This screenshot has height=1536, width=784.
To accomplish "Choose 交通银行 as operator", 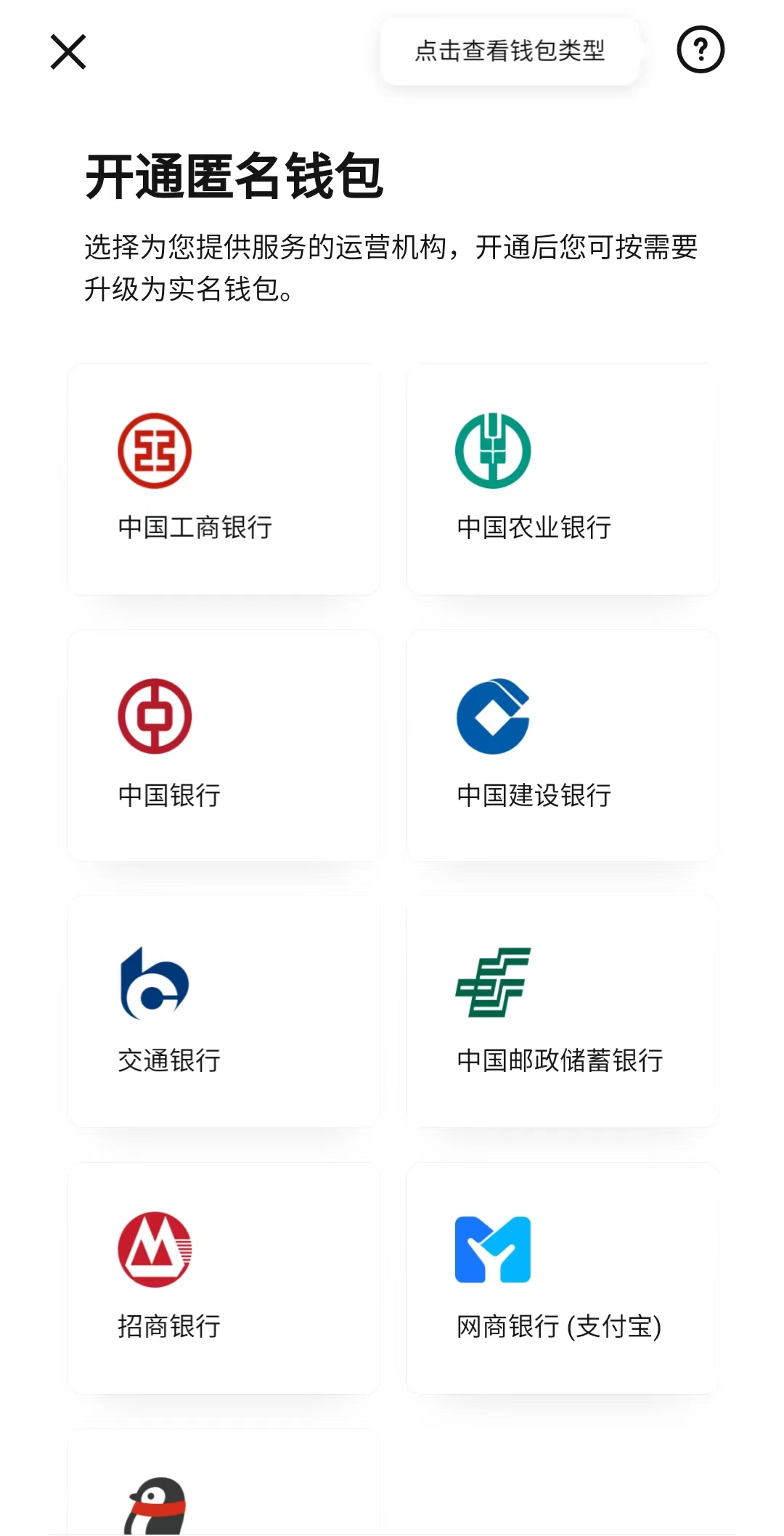I will [x=224, y=1011].
